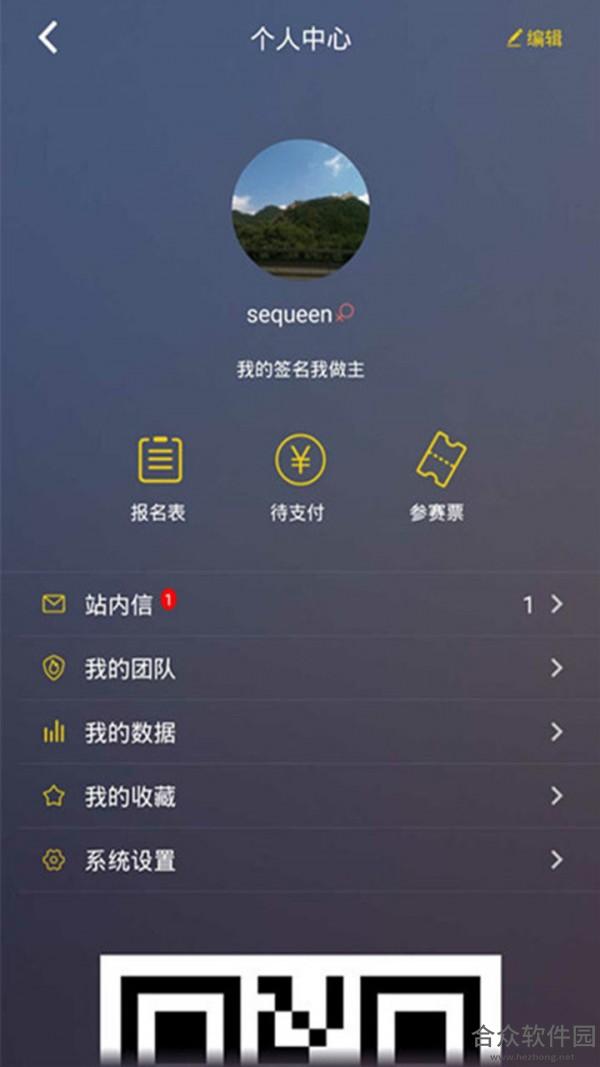Image resolution: width=600 pixels, height=1067 pixels.
Task: Open the circular profile avatar
Action: [301, 208]
